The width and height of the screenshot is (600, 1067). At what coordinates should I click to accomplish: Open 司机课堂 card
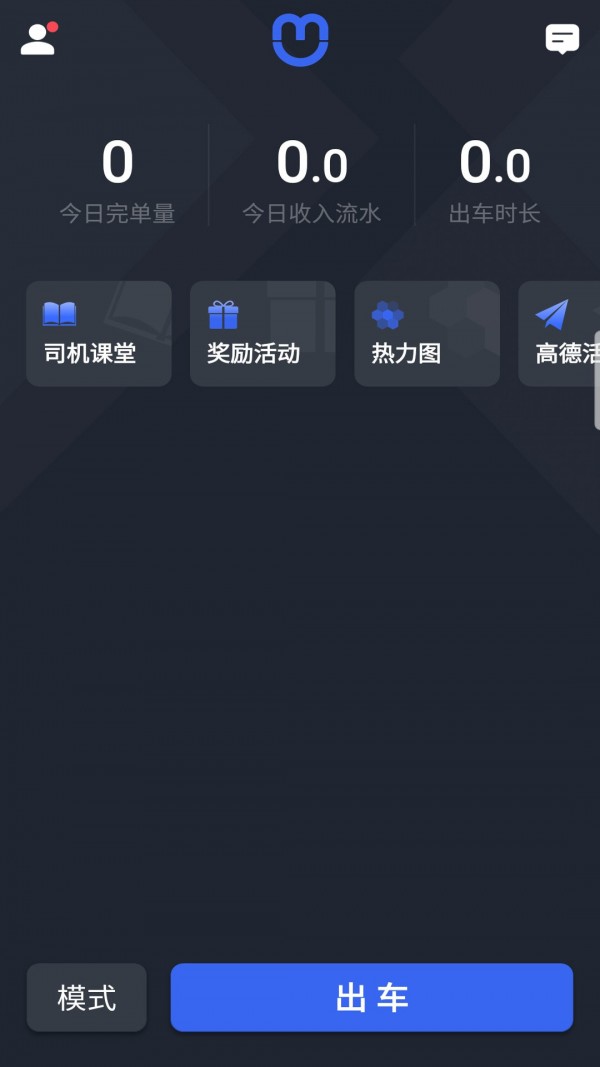point(99,334)
